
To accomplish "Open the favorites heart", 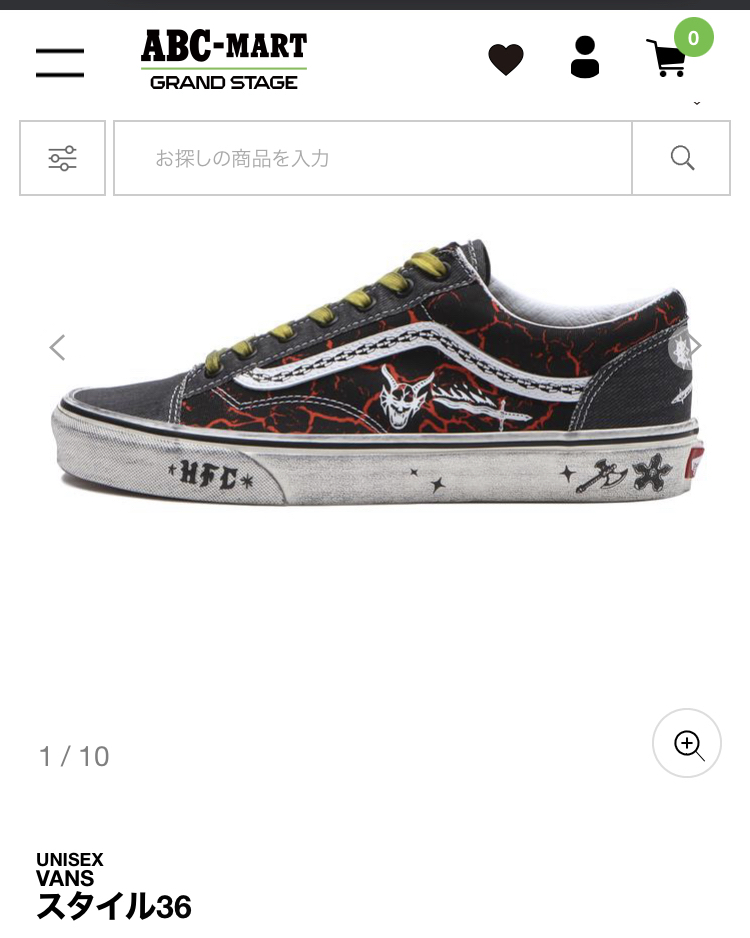I will [506, 60].
